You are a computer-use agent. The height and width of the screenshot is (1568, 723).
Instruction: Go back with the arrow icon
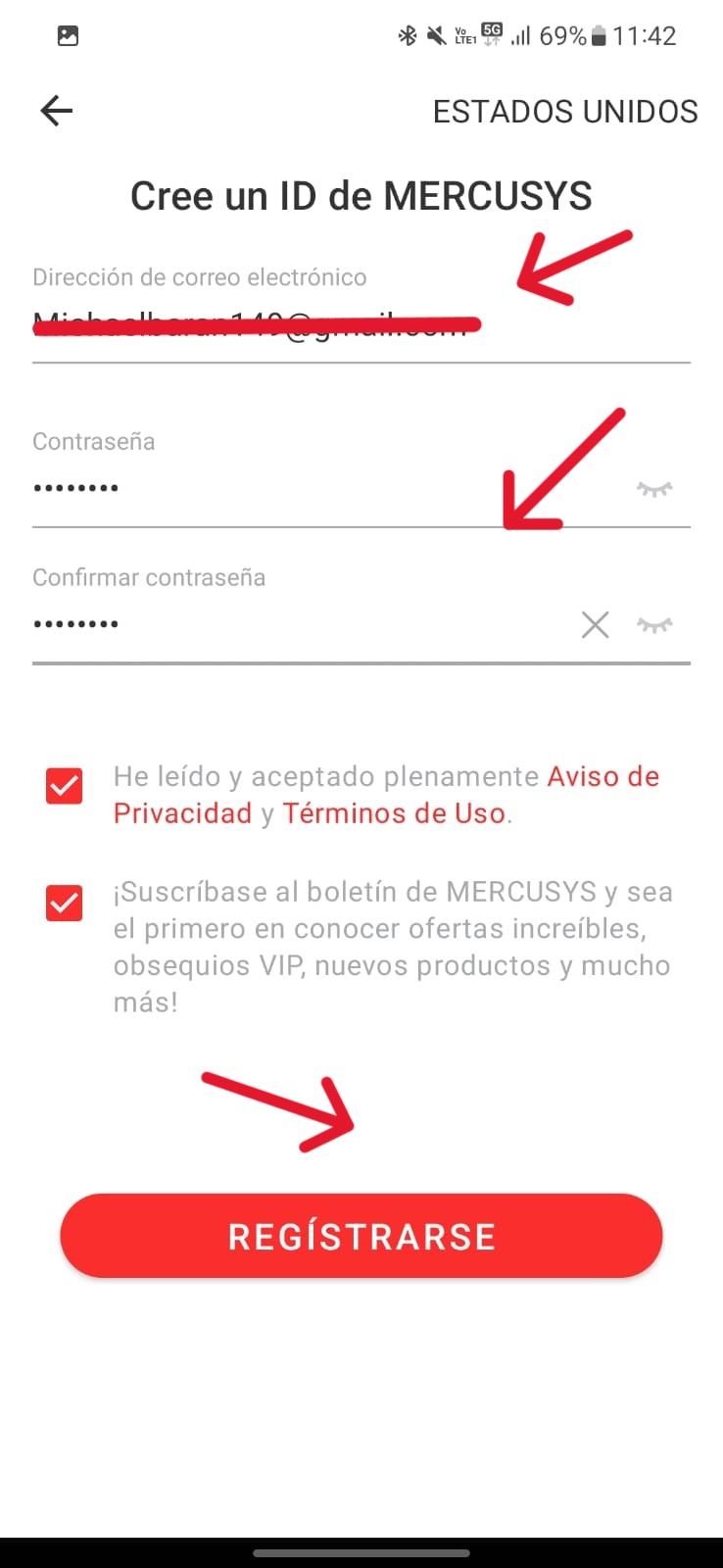[x=57, y=111]
